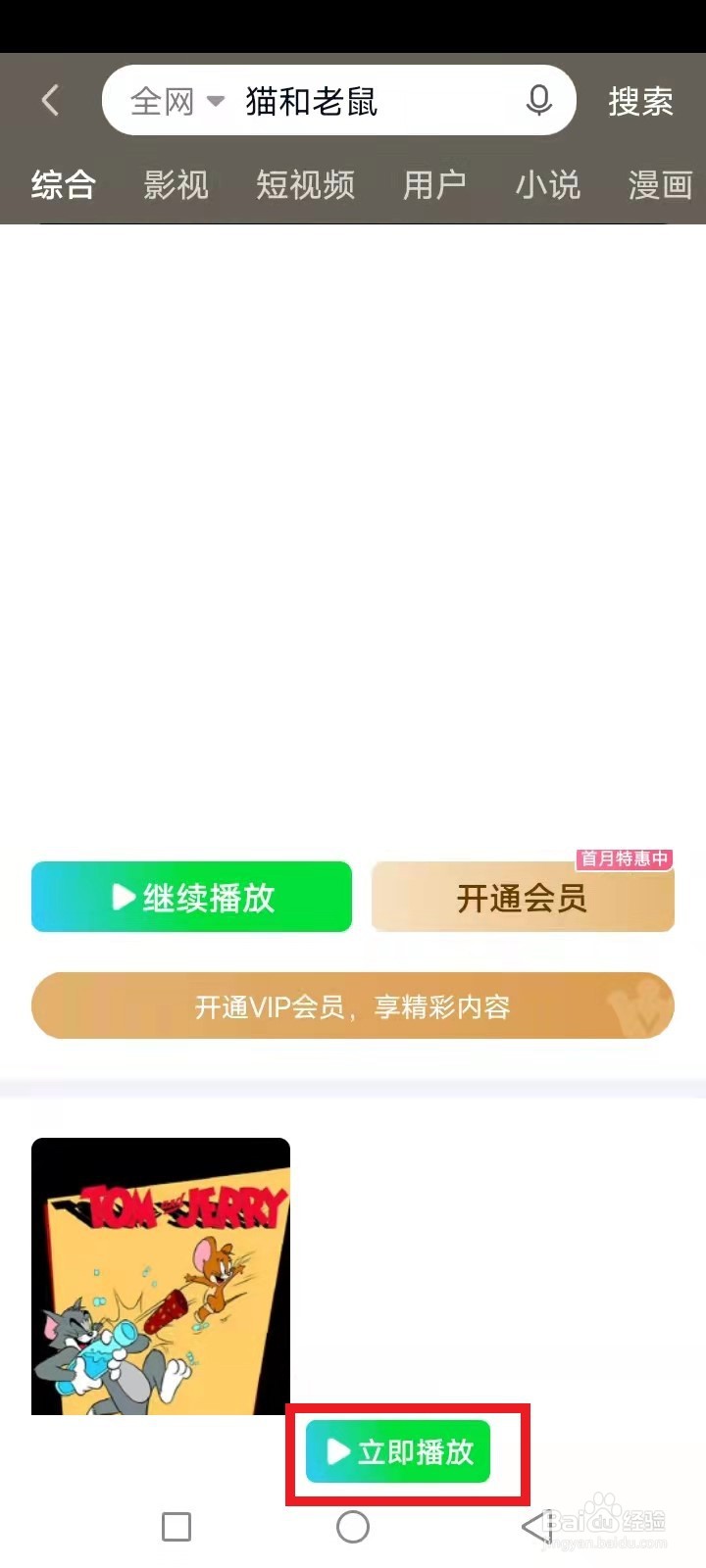Click the play triangle inside 继续播放 button
Screen dimensions: 706x1568
click(x=122, y=896)
